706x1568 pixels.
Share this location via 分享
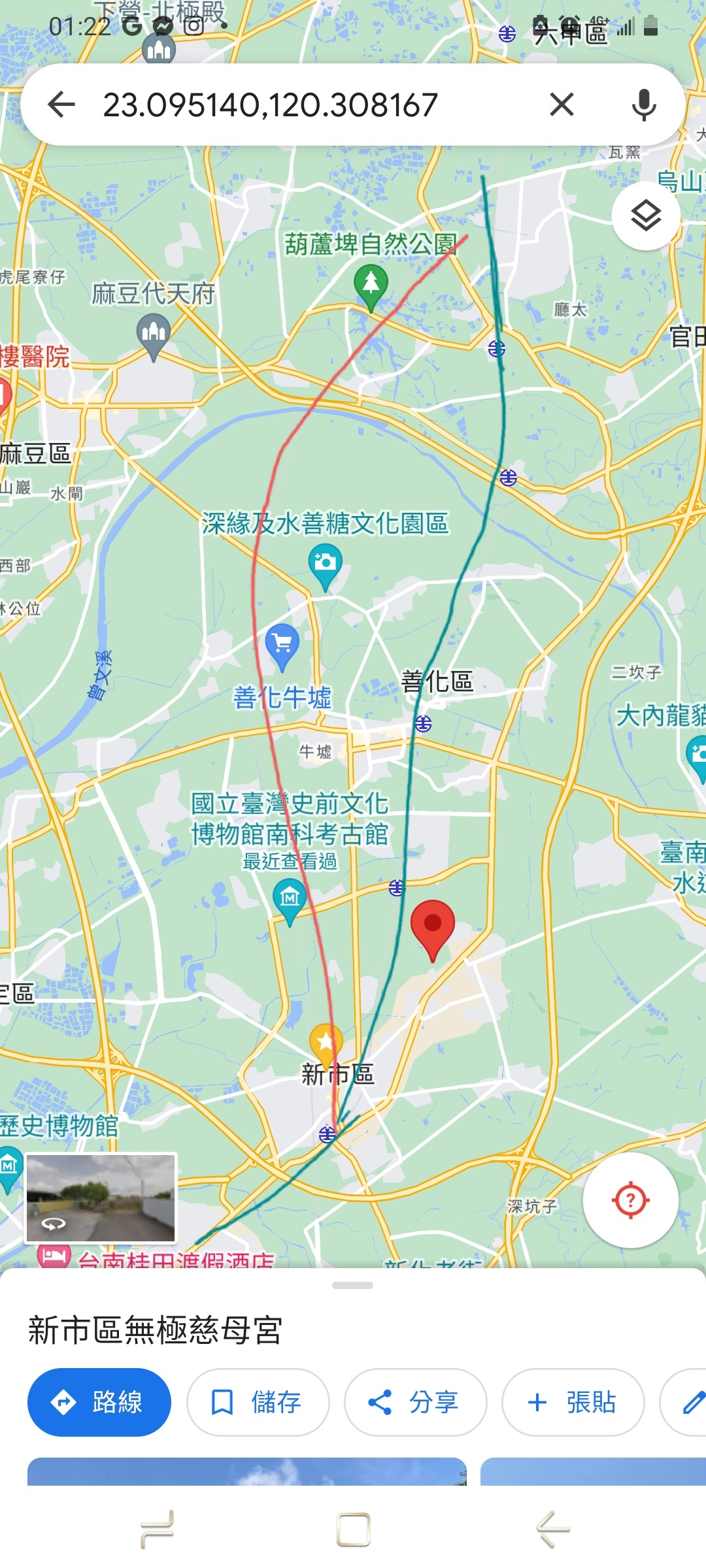[415, 1402]
